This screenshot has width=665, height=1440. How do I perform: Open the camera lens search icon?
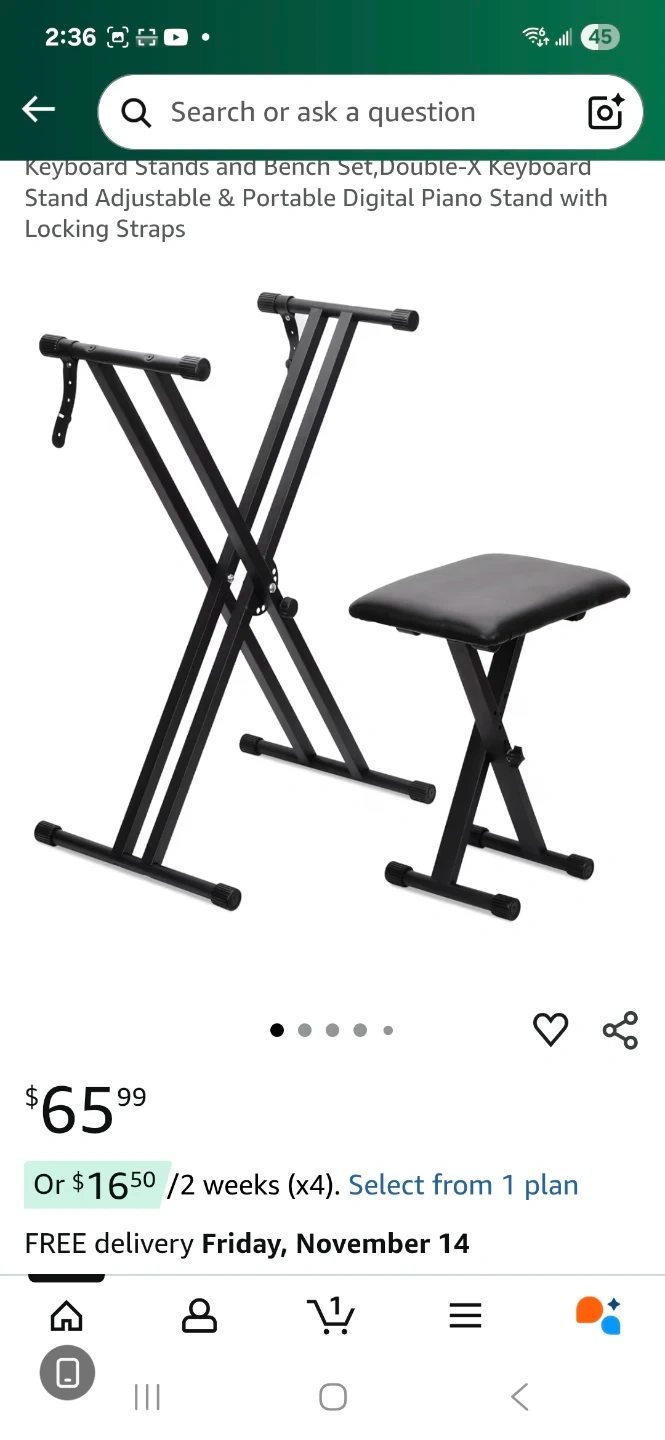click(x=606, y=112)
